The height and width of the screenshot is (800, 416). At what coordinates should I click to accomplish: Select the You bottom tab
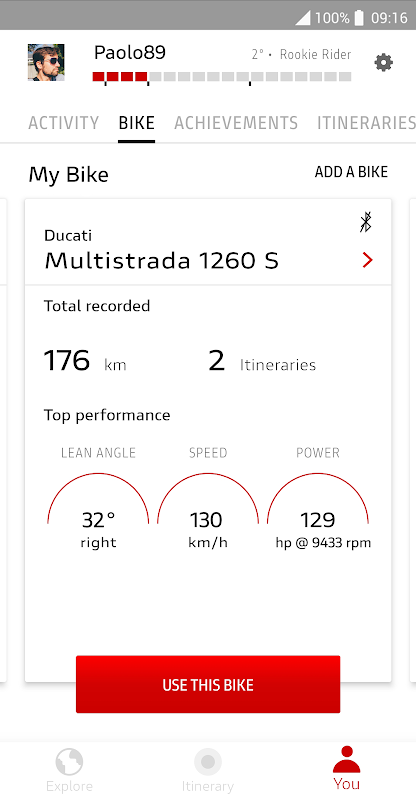pyautogui.click(x=347, y=768)
